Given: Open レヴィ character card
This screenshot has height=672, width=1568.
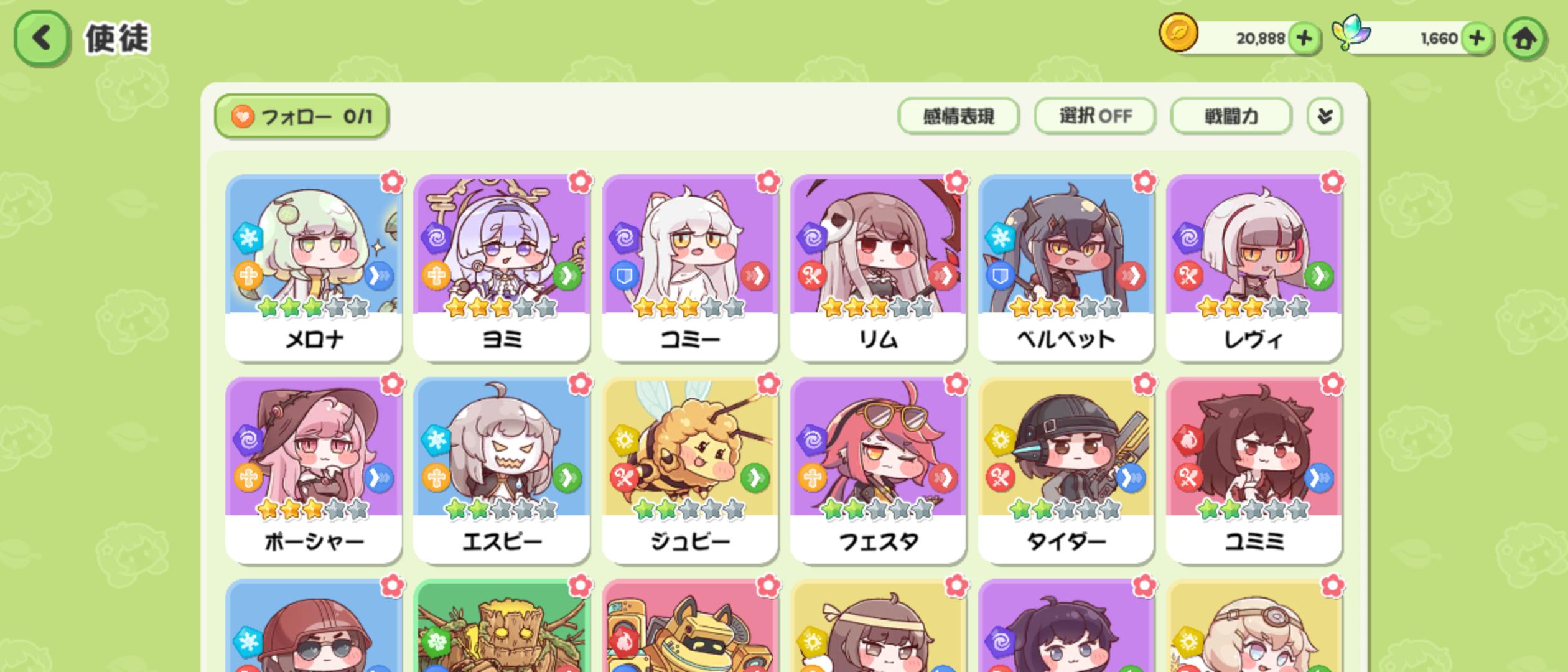Looking at the screenshot, I should 1254,268.
